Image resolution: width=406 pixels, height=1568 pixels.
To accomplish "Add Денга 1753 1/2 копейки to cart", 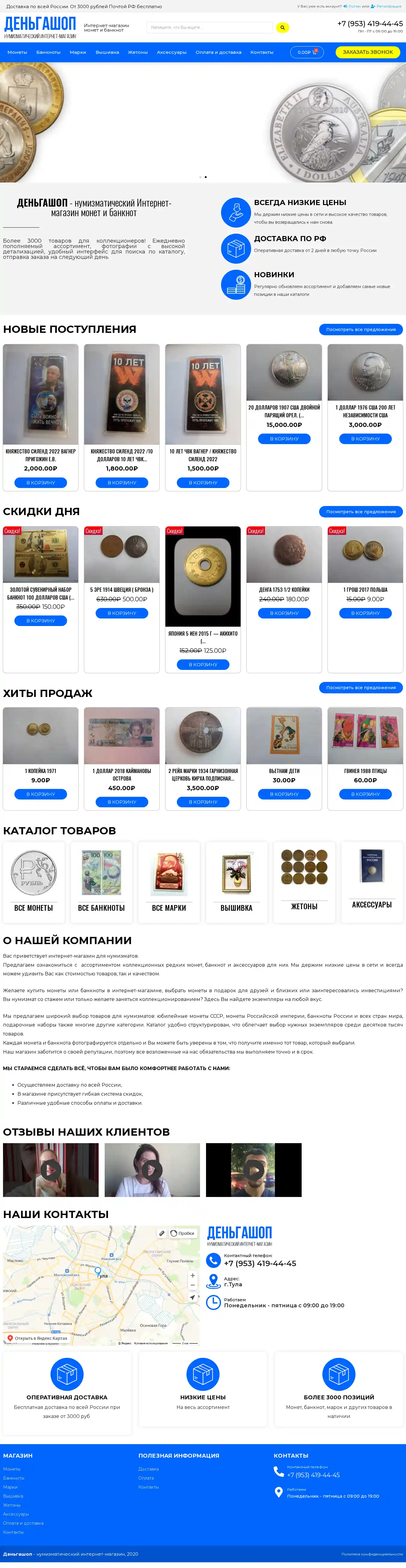I will pyautogui.click(x=284, y=613).
